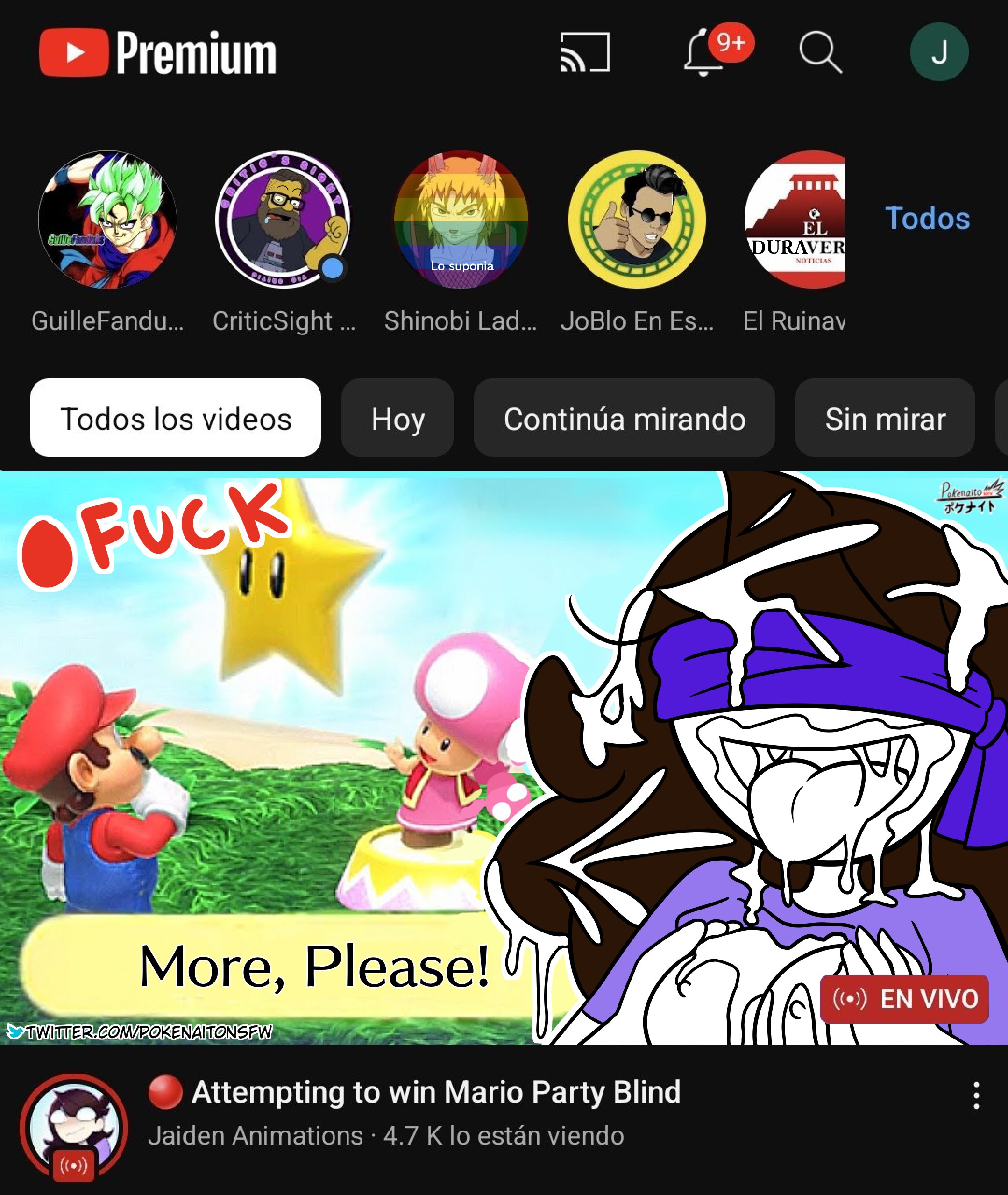Filter videos by Hoy
Image resolution: width=1008 pixels, height=1195 pixels.
398,418
